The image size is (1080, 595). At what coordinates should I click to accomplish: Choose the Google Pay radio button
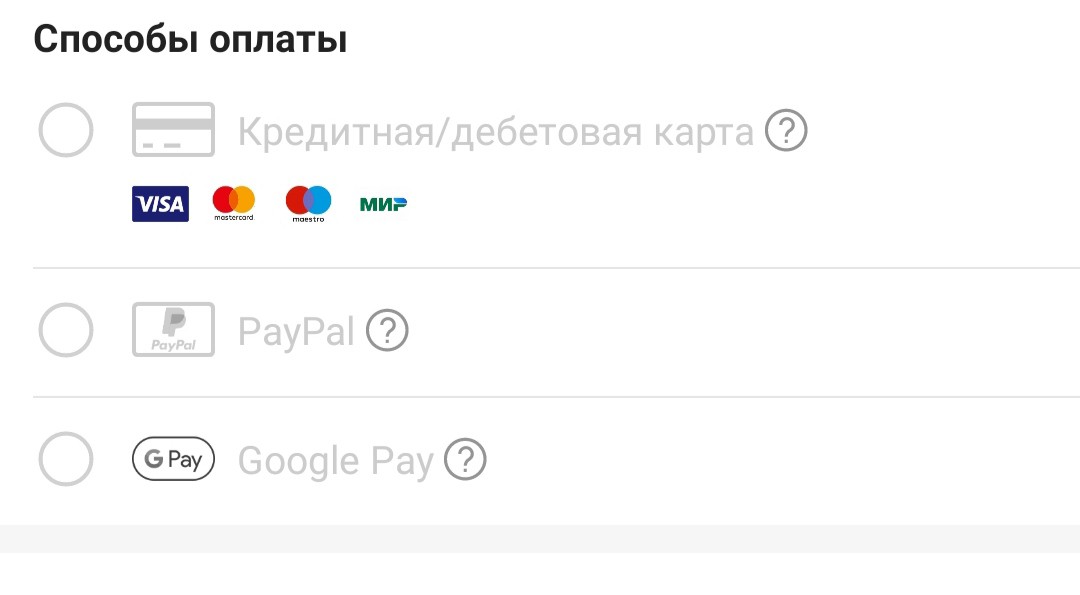pos(65,459)
